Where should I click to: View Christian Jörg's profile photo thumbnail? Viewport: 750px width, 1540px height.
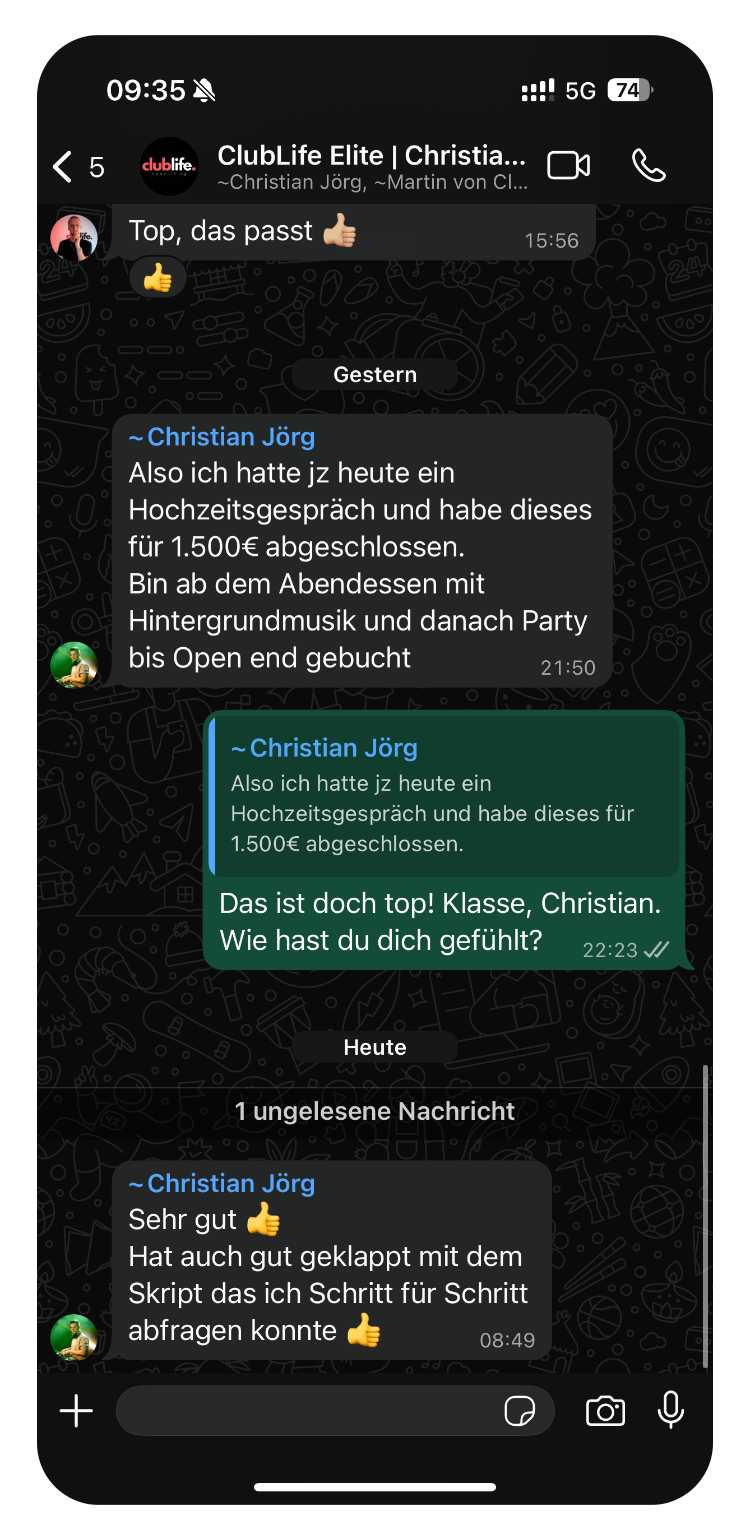(76, 662)
